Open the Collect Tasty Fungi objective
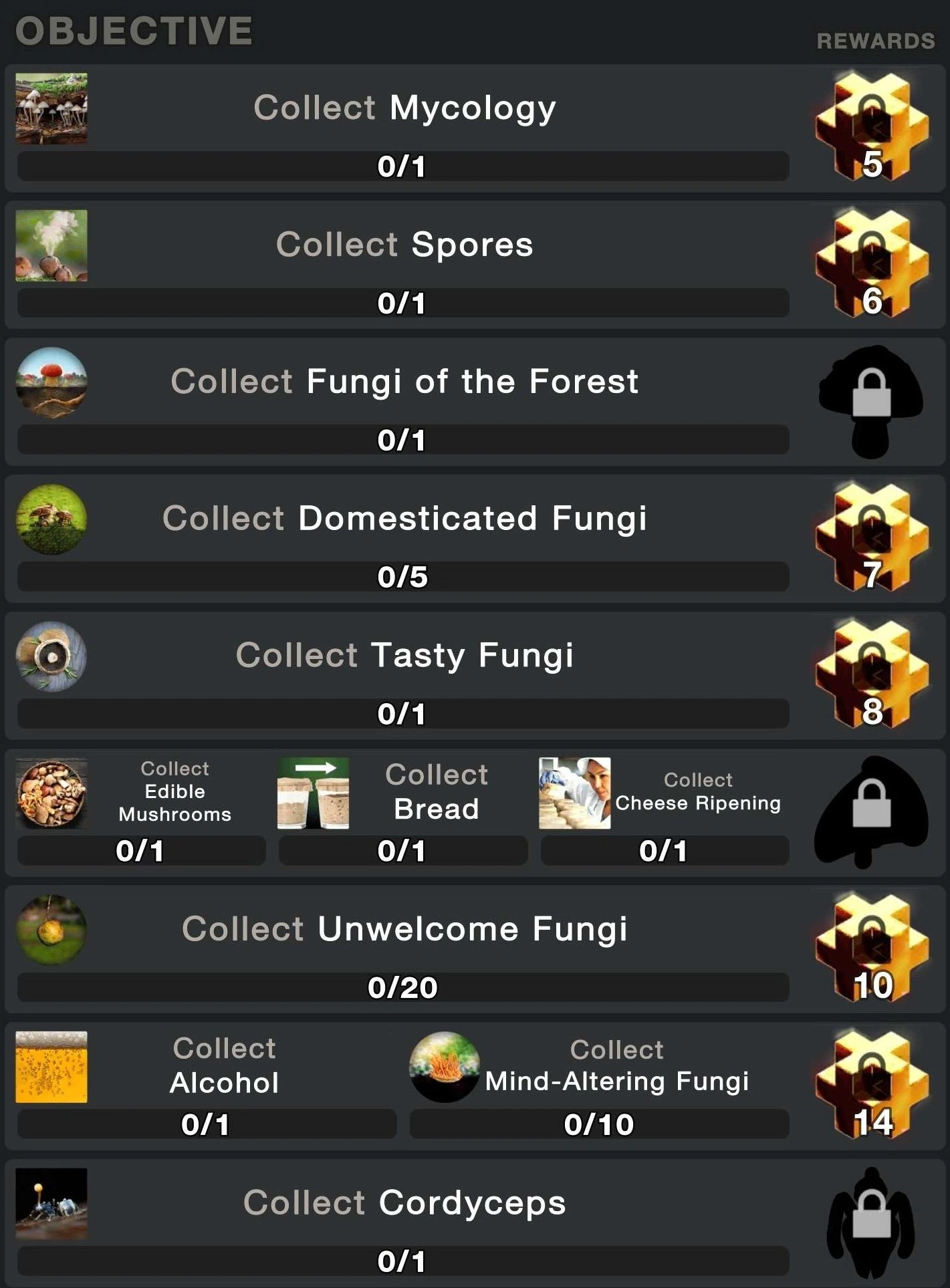The height and width of the screenshot is (1288, 950). click(404, 655)
